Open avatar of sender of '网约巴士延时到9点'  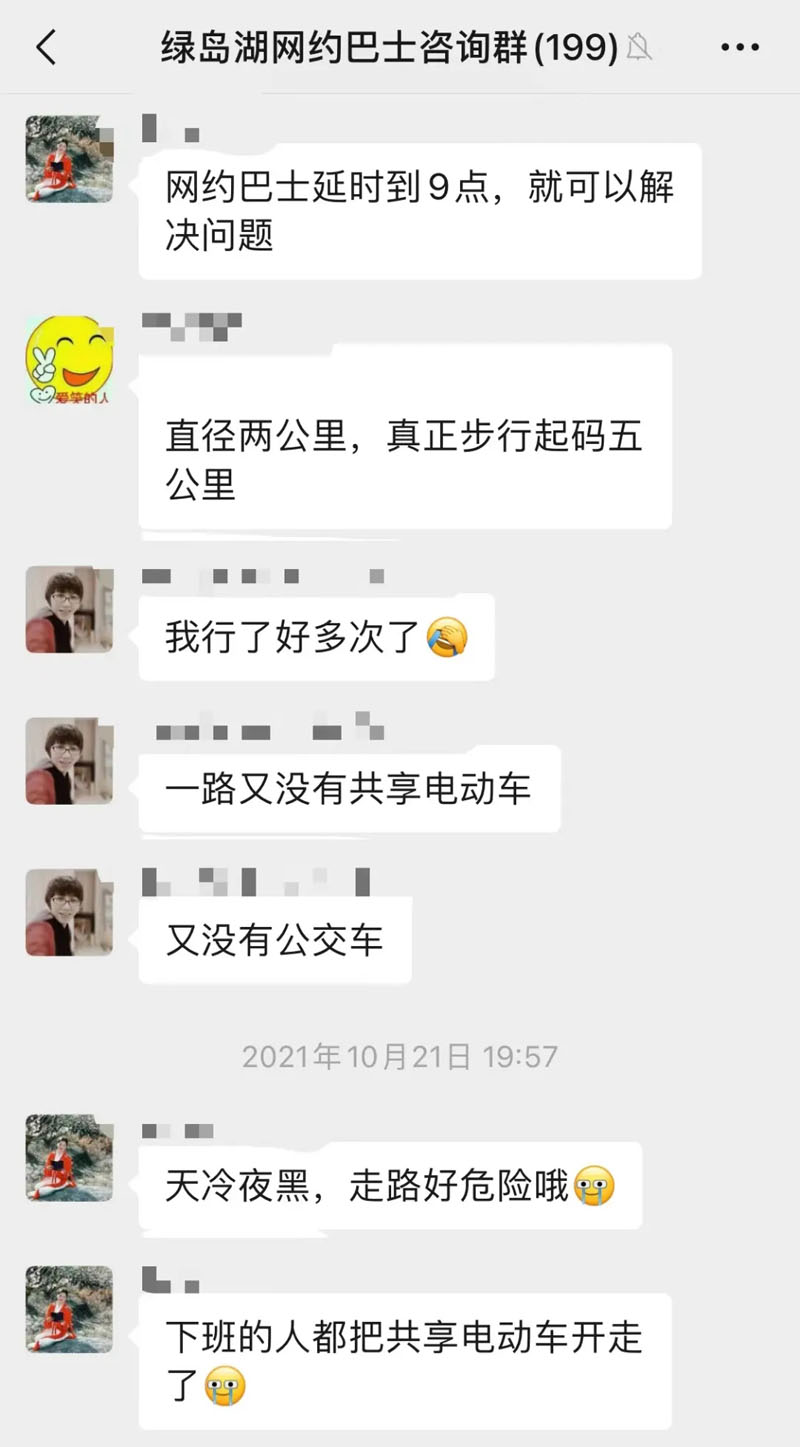click(x=69, y=159)
